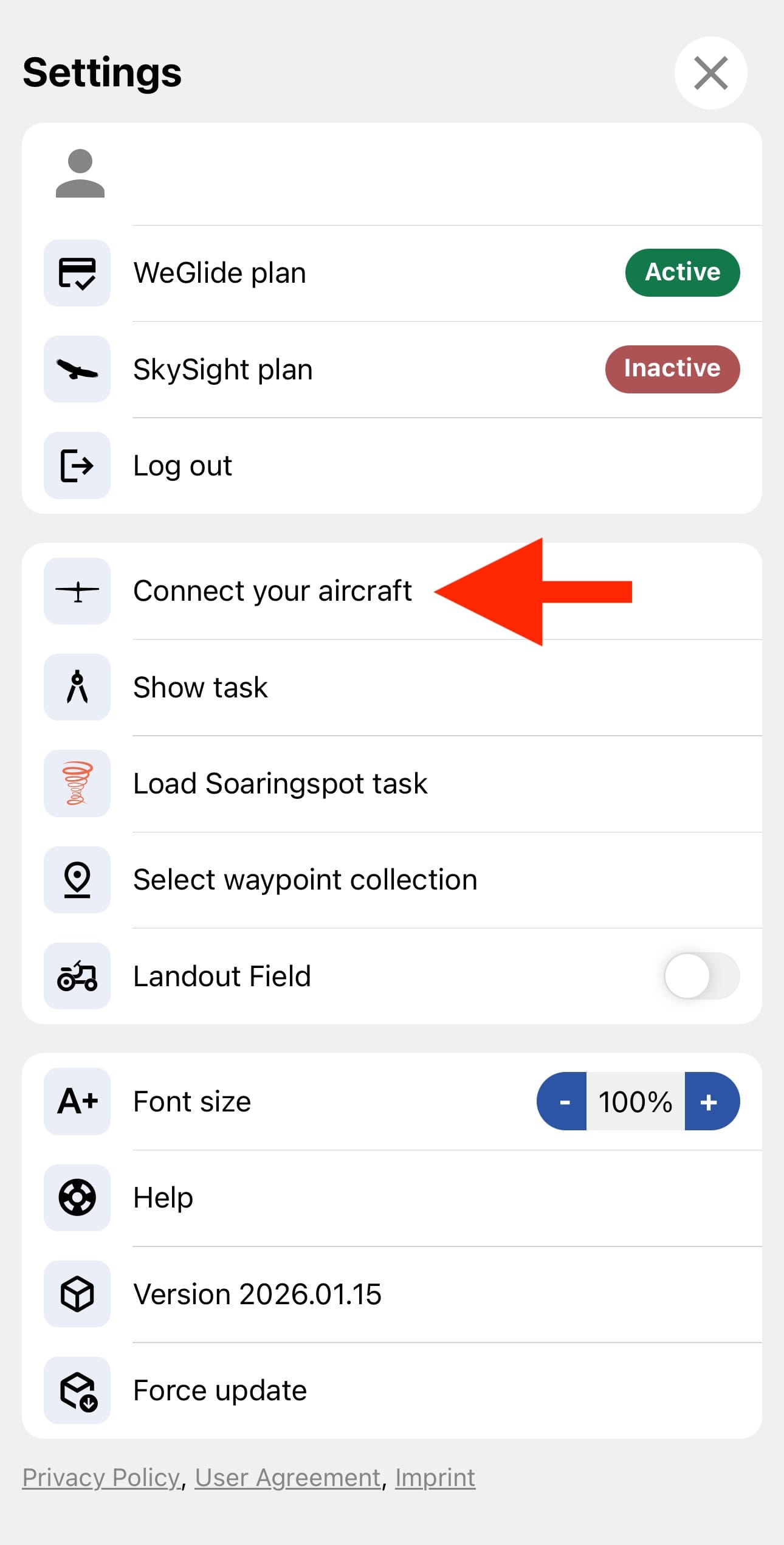The width and height of the screenshot is (784, 1545).
Task: Open the Privacy Policy link
Action: click(101, 1478)
